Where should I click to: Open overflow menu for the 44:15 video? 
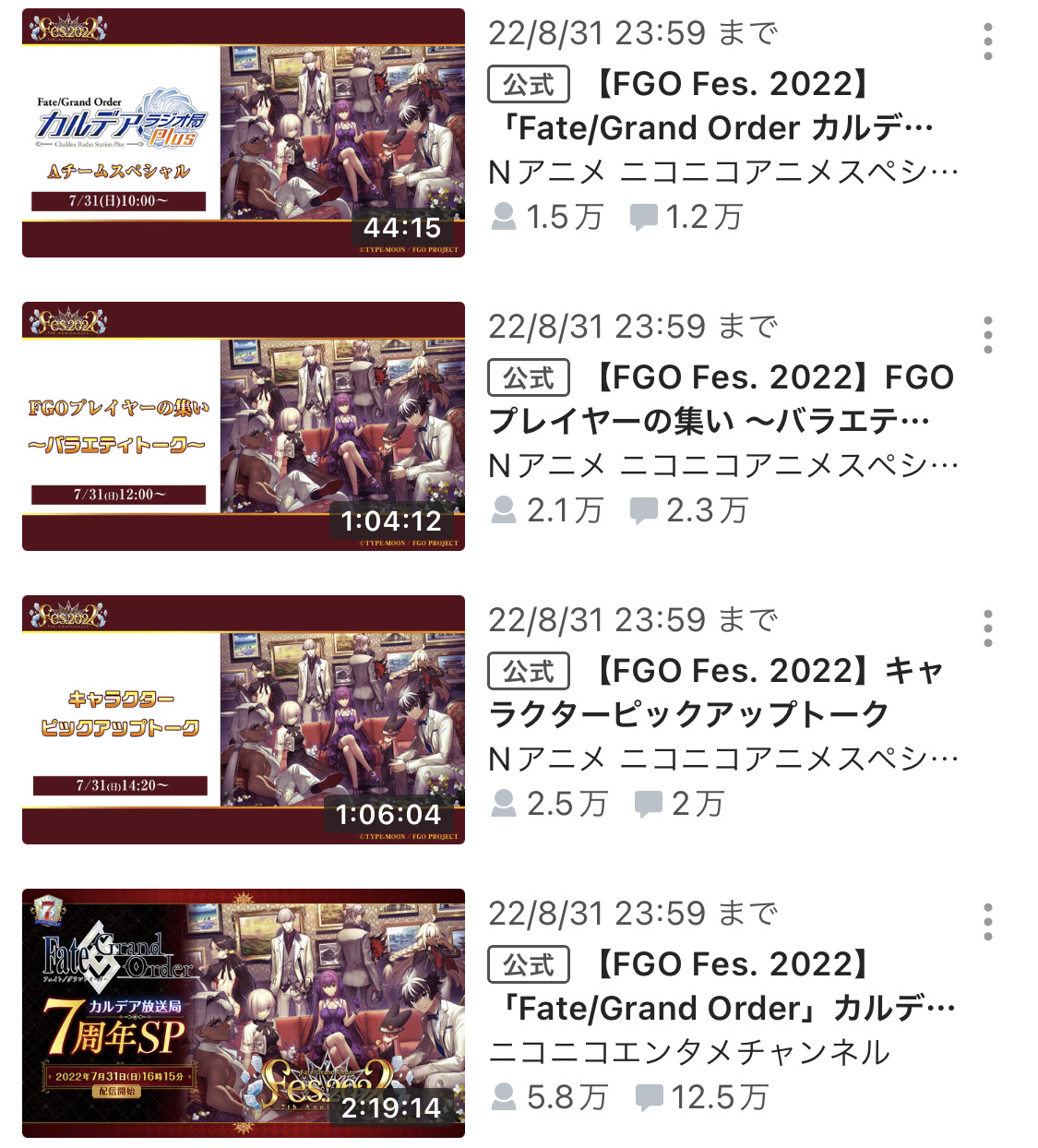(987, 42)
